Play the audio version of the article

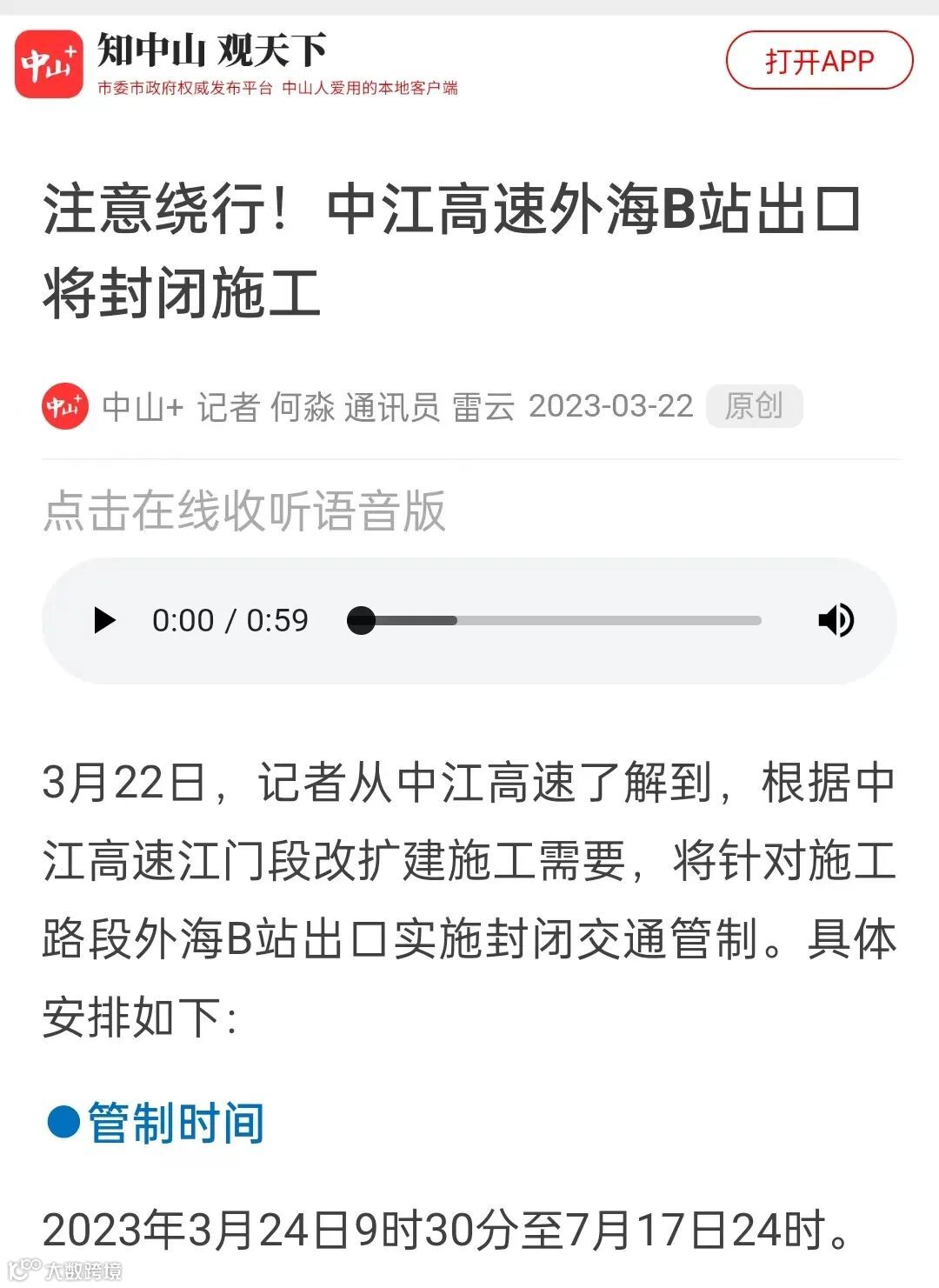[104, 620]
